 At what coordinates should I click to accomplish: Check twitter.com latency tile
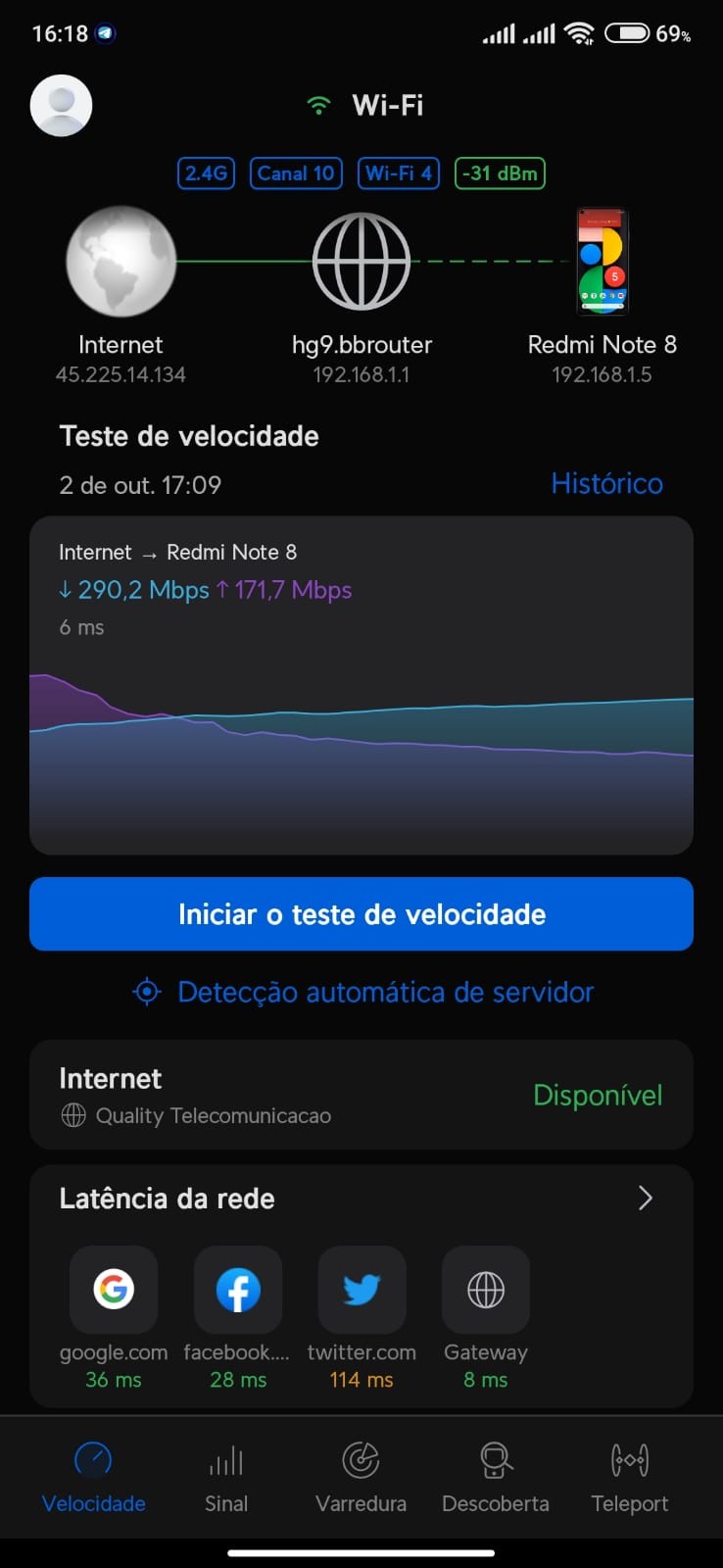click(x=361, y=1291)
